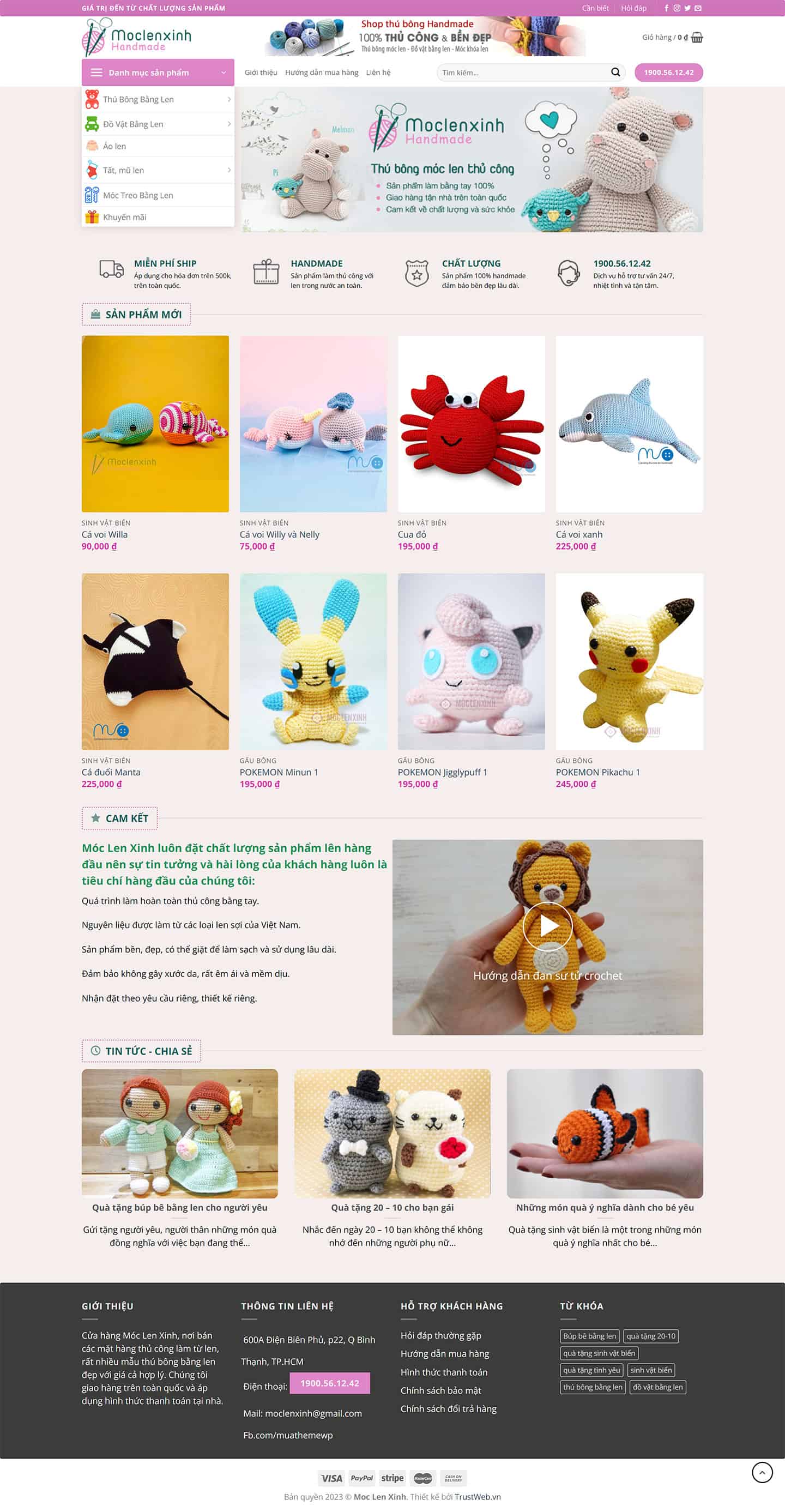The width and height of the screenshot is (785, 1512).
Task: Expand Danh mục sản phẩm menu
Action: pos(157,72)
